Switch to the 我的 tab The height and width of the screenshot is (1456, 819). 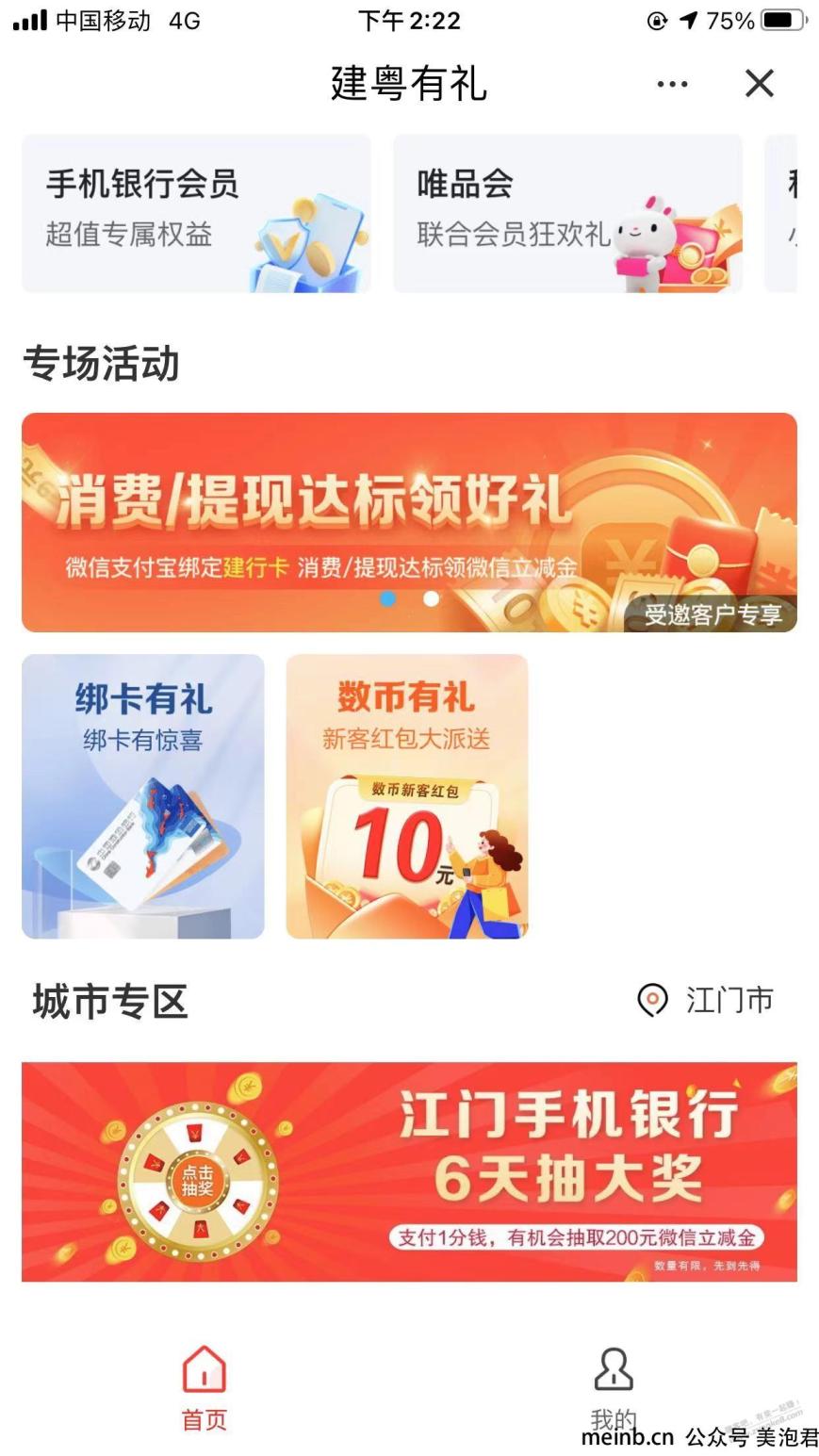tap(614, 1387)
